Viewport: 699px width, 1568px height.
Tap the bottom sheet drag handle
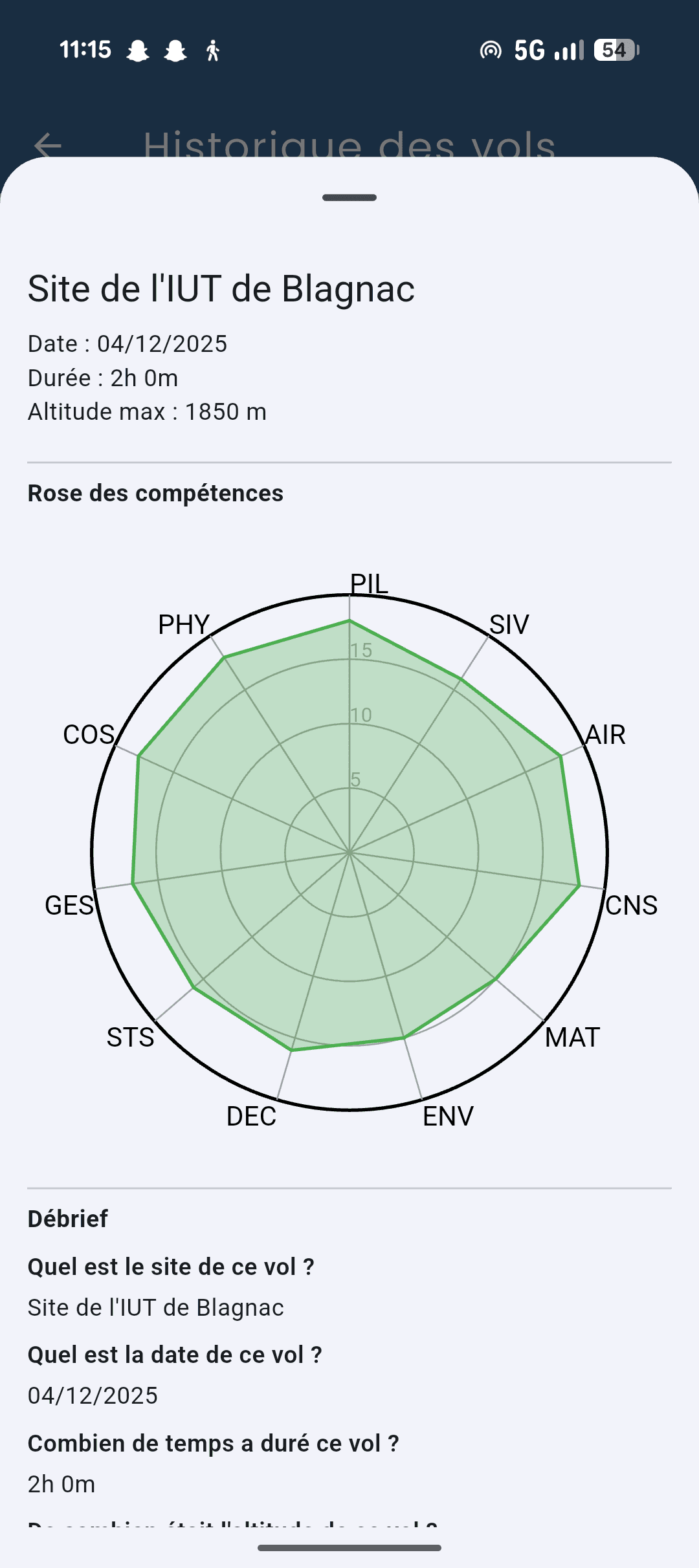pyautogui.click(x=349, y=198)
